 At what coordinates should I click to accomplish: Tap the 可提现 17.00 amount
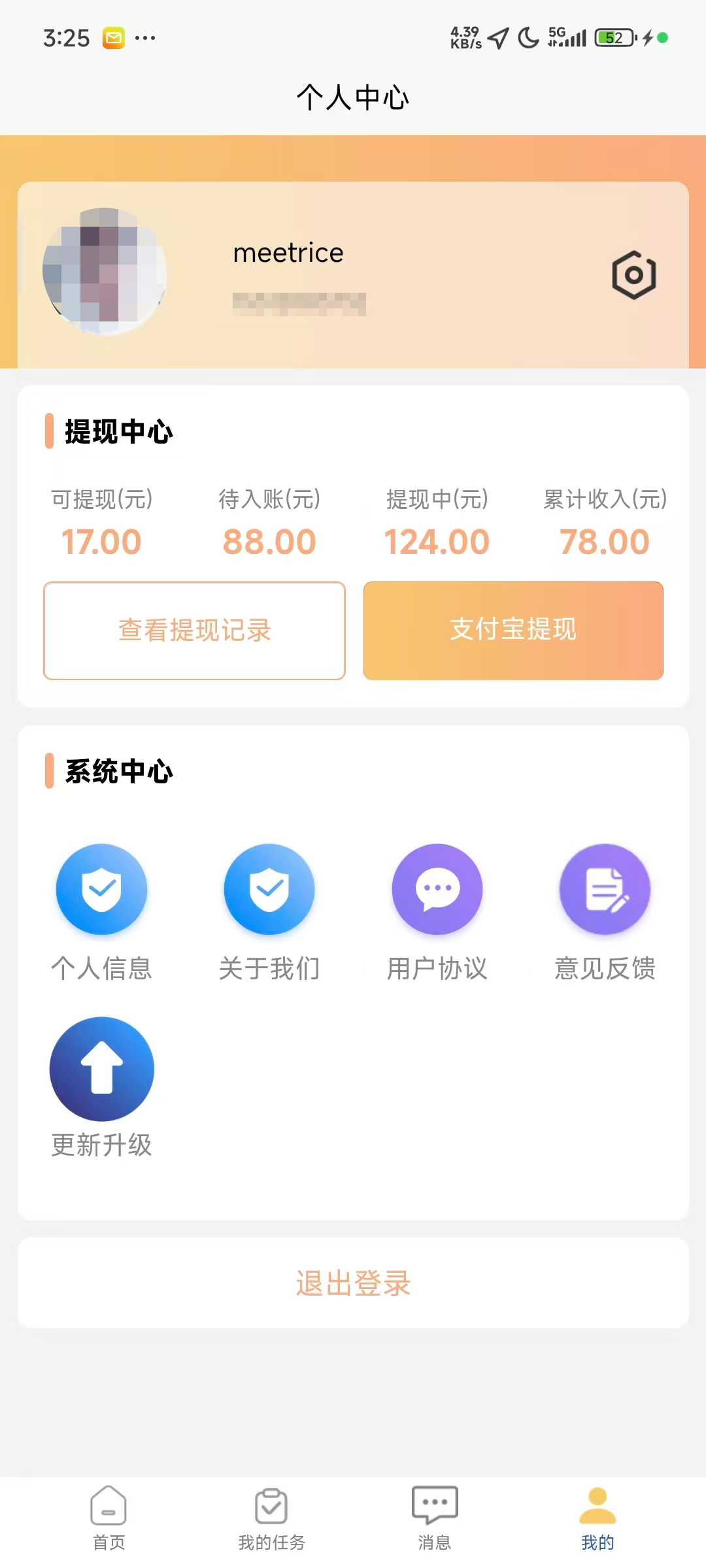click(102, 540)
